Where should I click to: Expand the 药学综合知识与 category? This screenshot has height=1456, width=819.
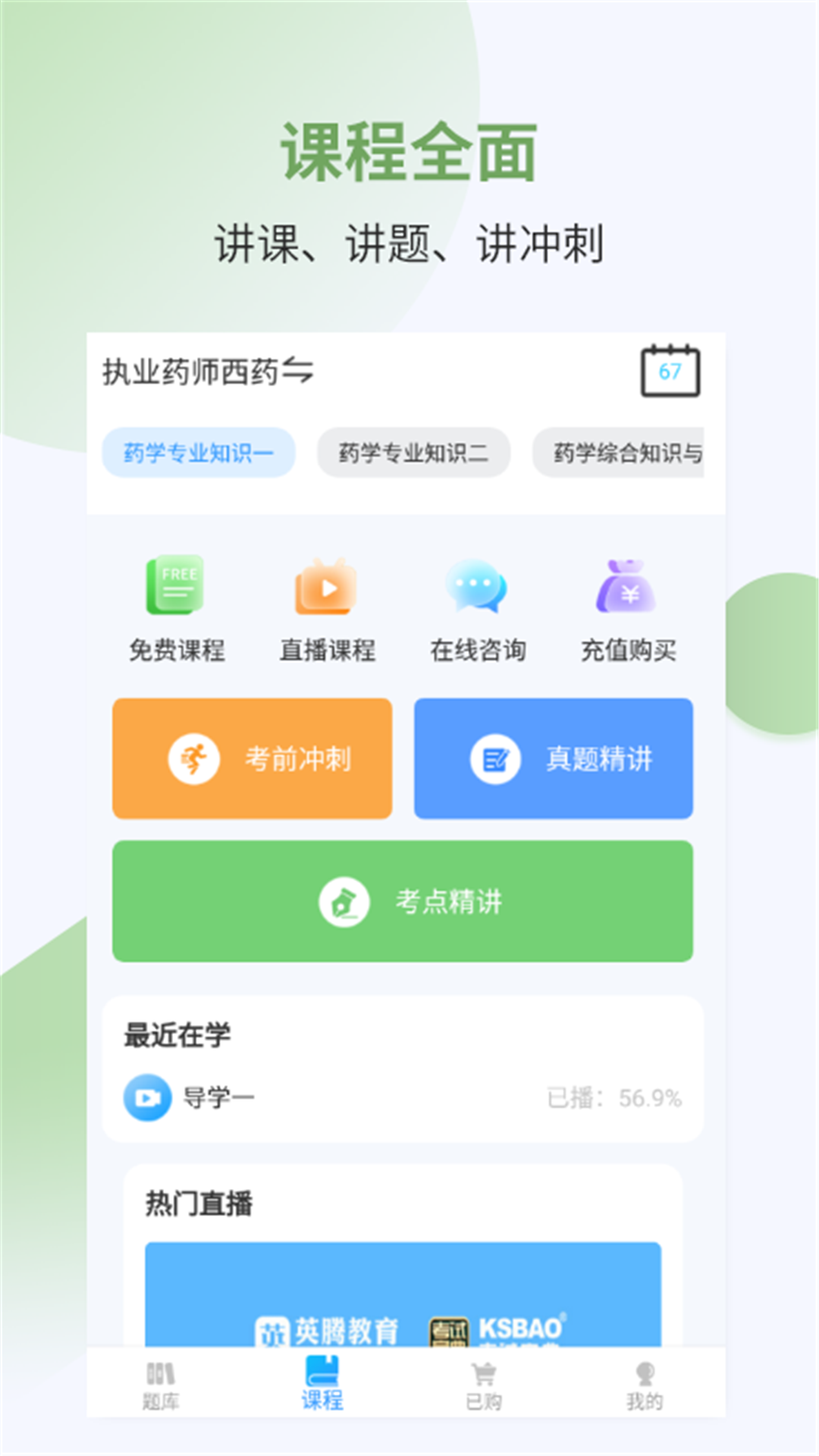point(628,452)
